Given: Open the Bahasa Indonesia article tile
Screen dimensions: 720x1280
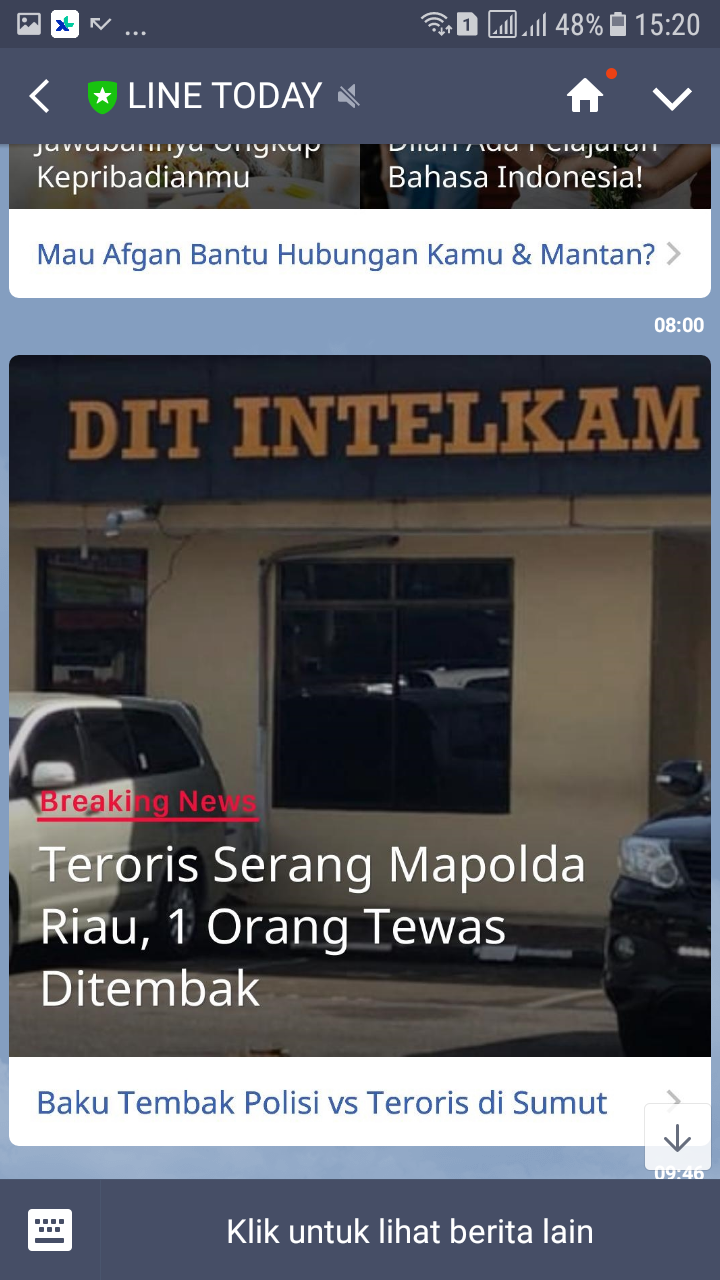Looking at the screenshot, I should pos(535,176).
